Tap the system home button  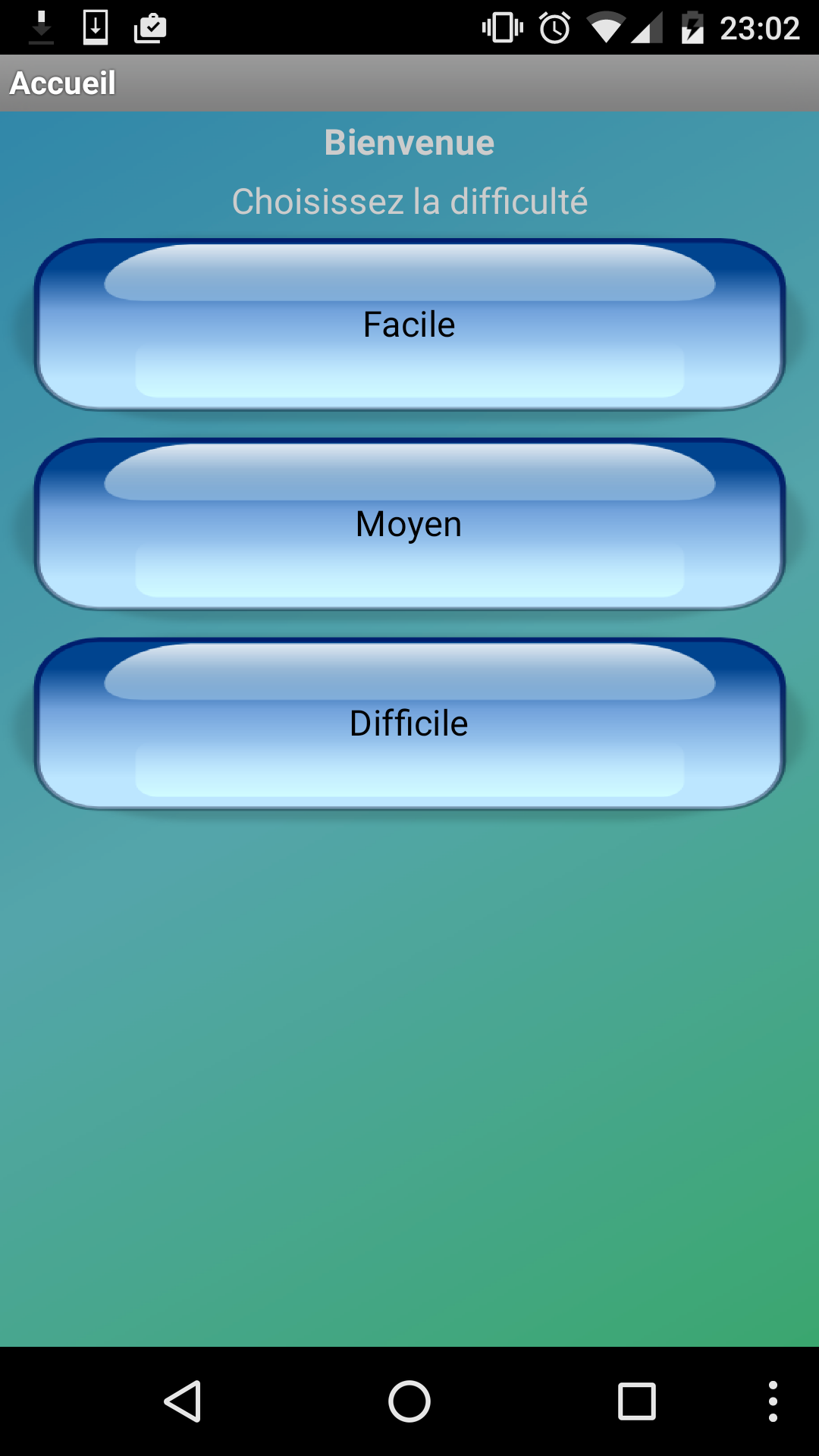[x=409, y=1401]
